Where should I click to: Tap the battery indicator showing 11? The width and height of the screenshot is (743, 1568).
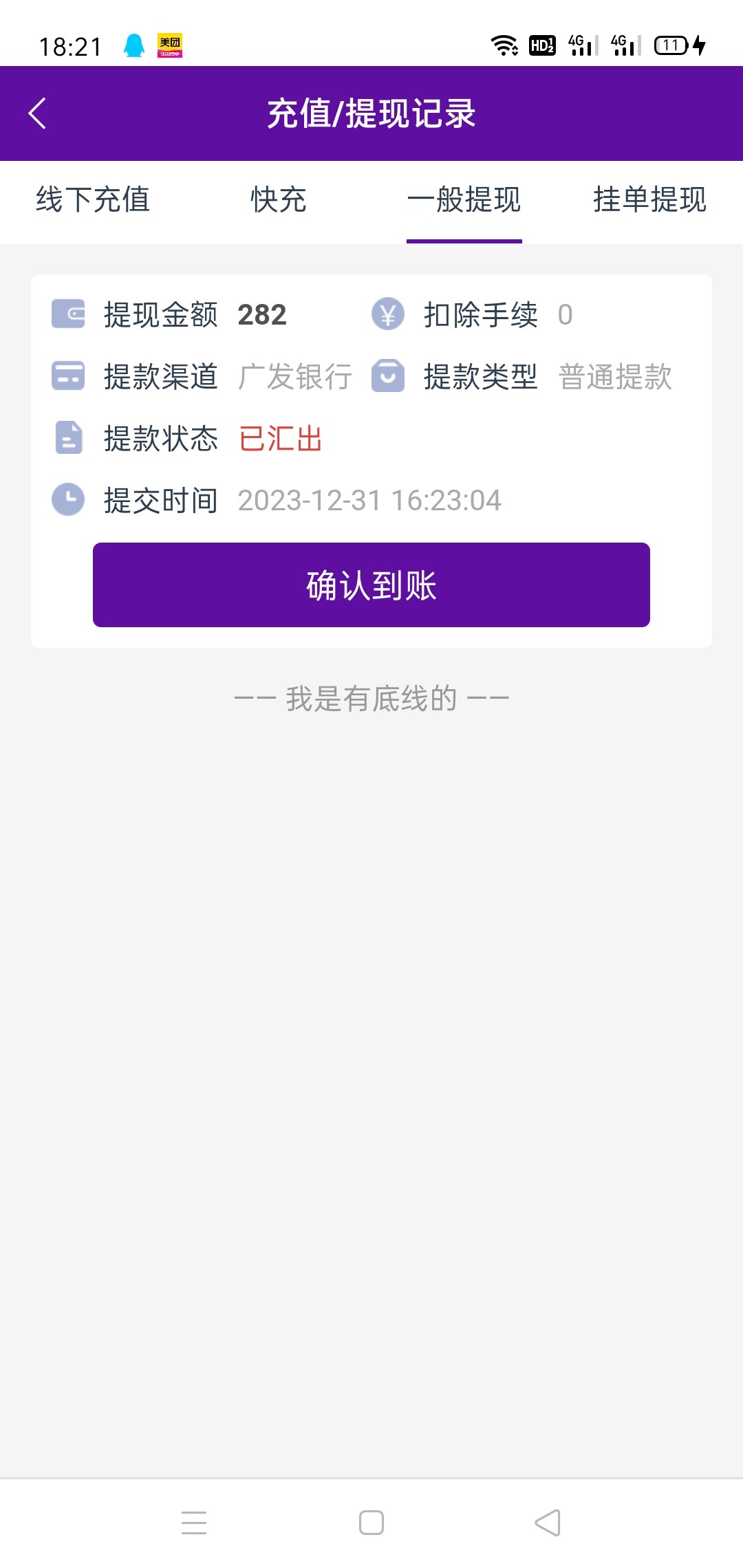coord(670,44)
